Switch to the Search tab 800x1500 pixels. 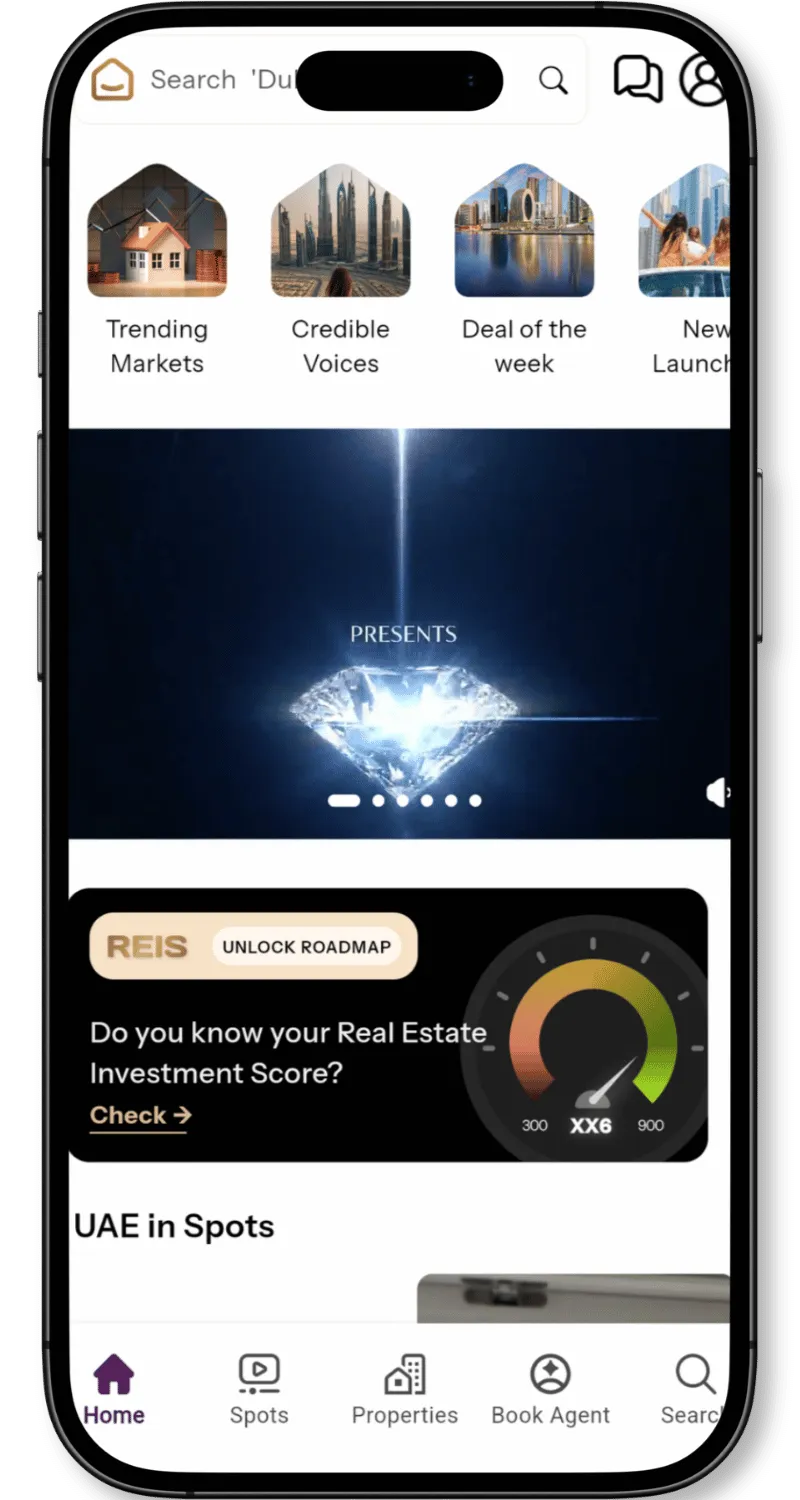coord(694,1390)
